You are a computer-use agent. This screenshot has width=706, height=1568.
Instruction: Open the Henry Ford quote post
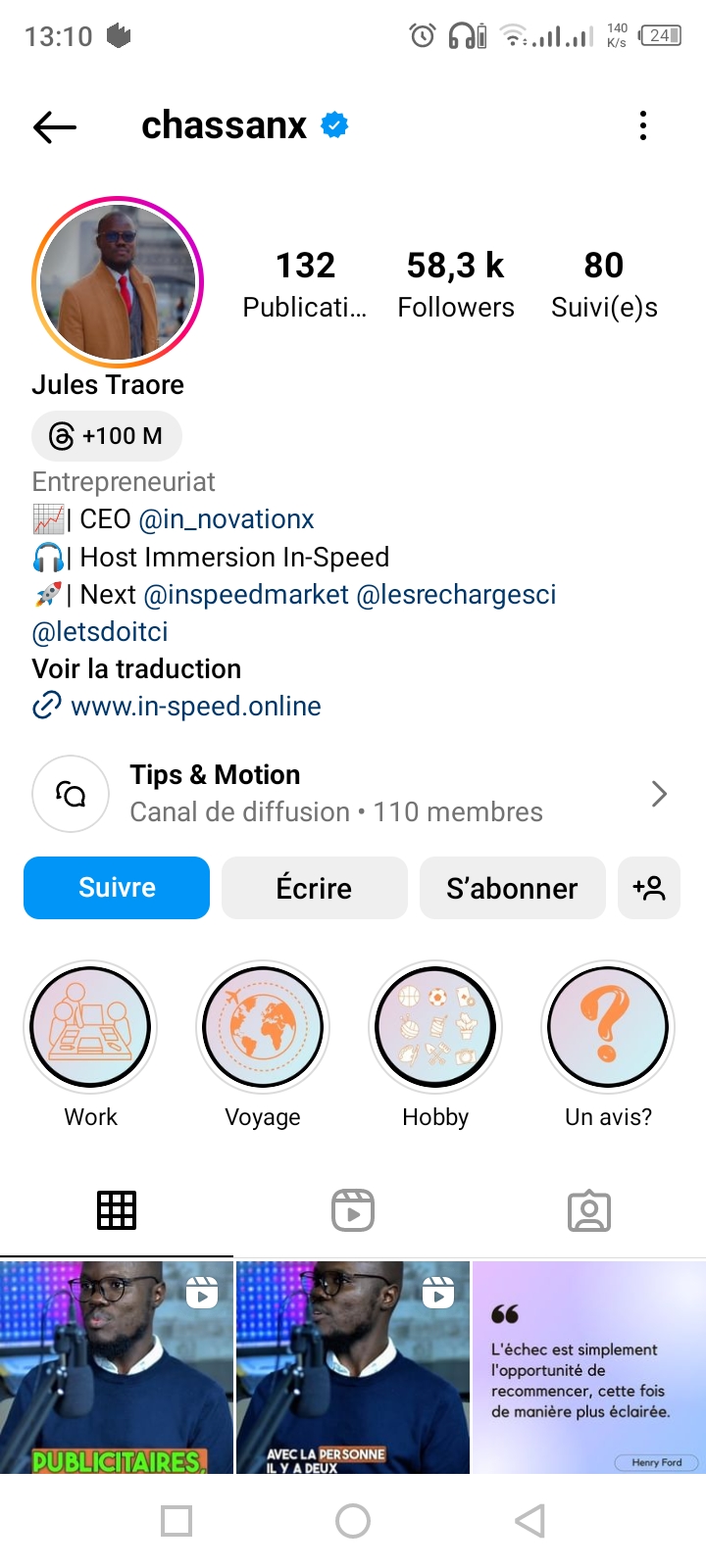(x=588, y=1367)
